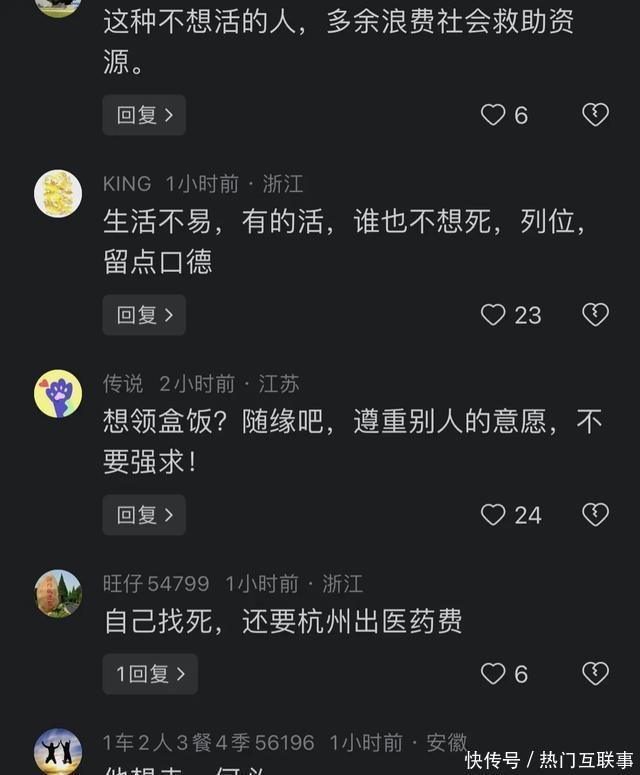The width and height of the screenshot is (640, 775).
Task: Dislike 旺仔54799's comment
Action: [x=595, y=674]
